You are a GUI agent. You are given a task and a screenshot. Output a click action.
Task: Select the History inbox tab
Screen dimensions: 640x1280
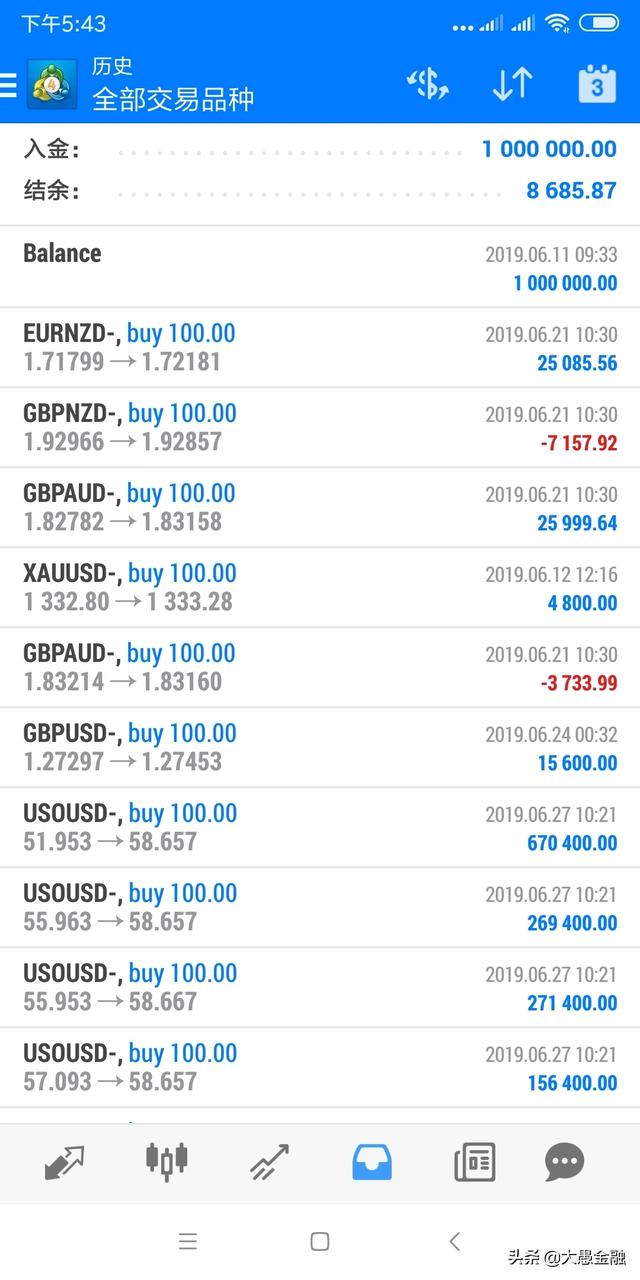(372, 1162)
